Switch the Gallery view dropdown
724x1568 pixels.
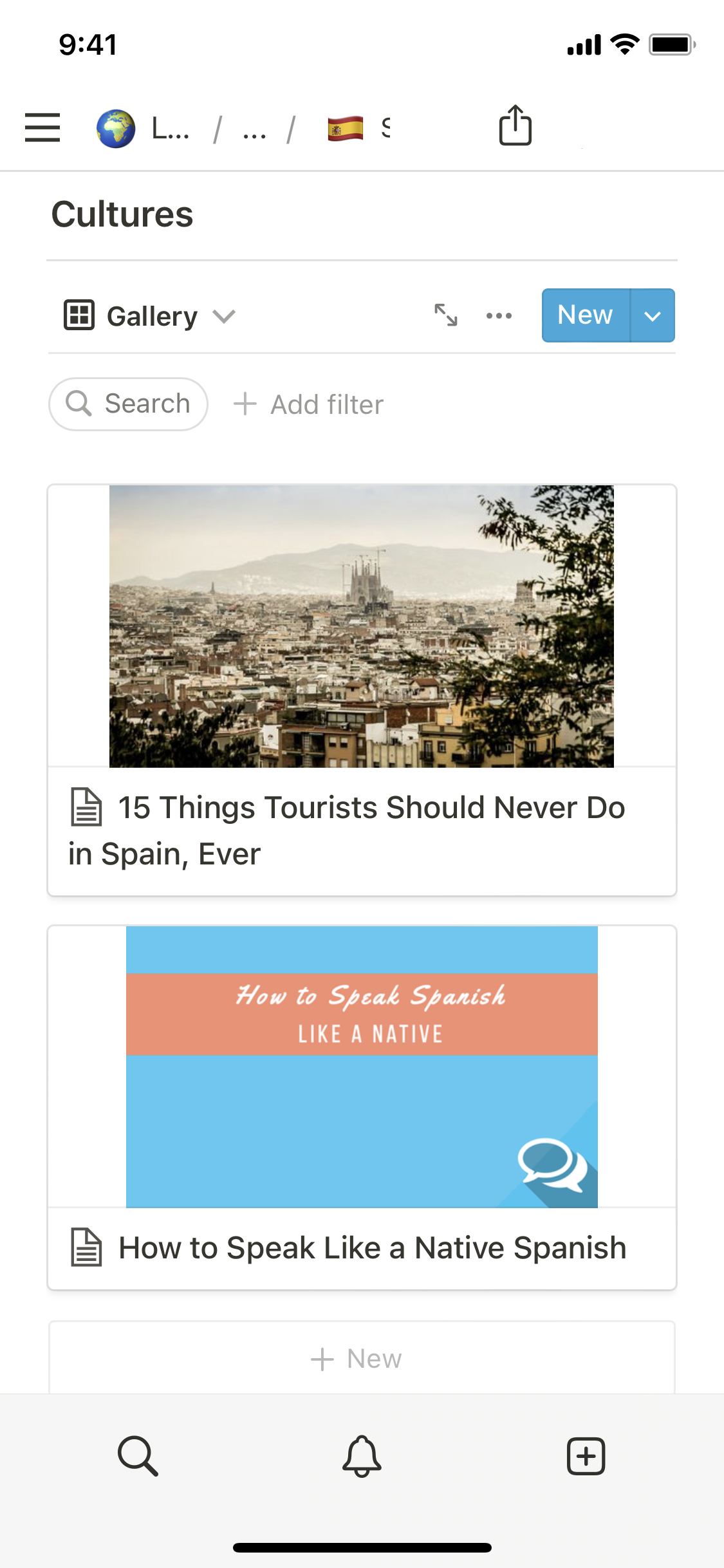pyautogui.click(x=151, y=316)
